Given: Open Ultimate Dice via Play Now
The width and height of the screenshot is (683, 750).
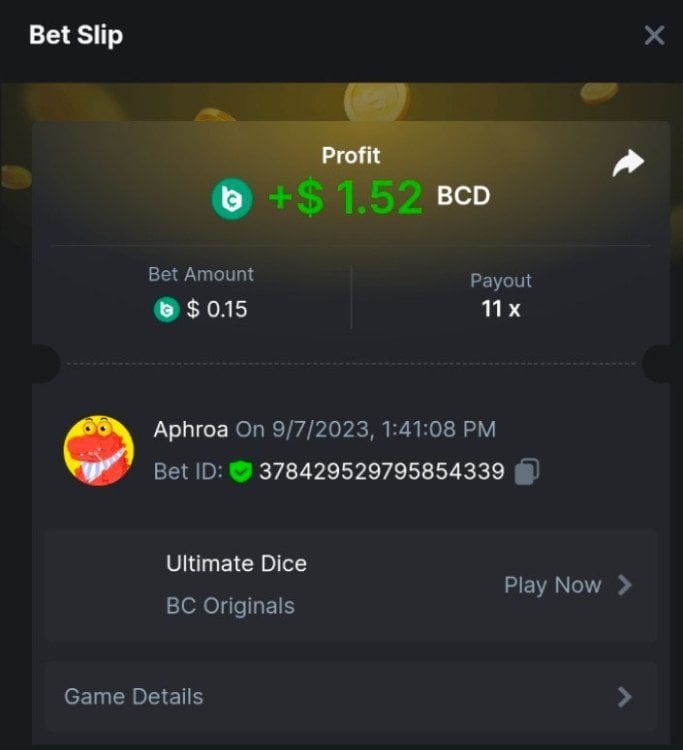Looking at the screenshot, I should click(567, 585).
